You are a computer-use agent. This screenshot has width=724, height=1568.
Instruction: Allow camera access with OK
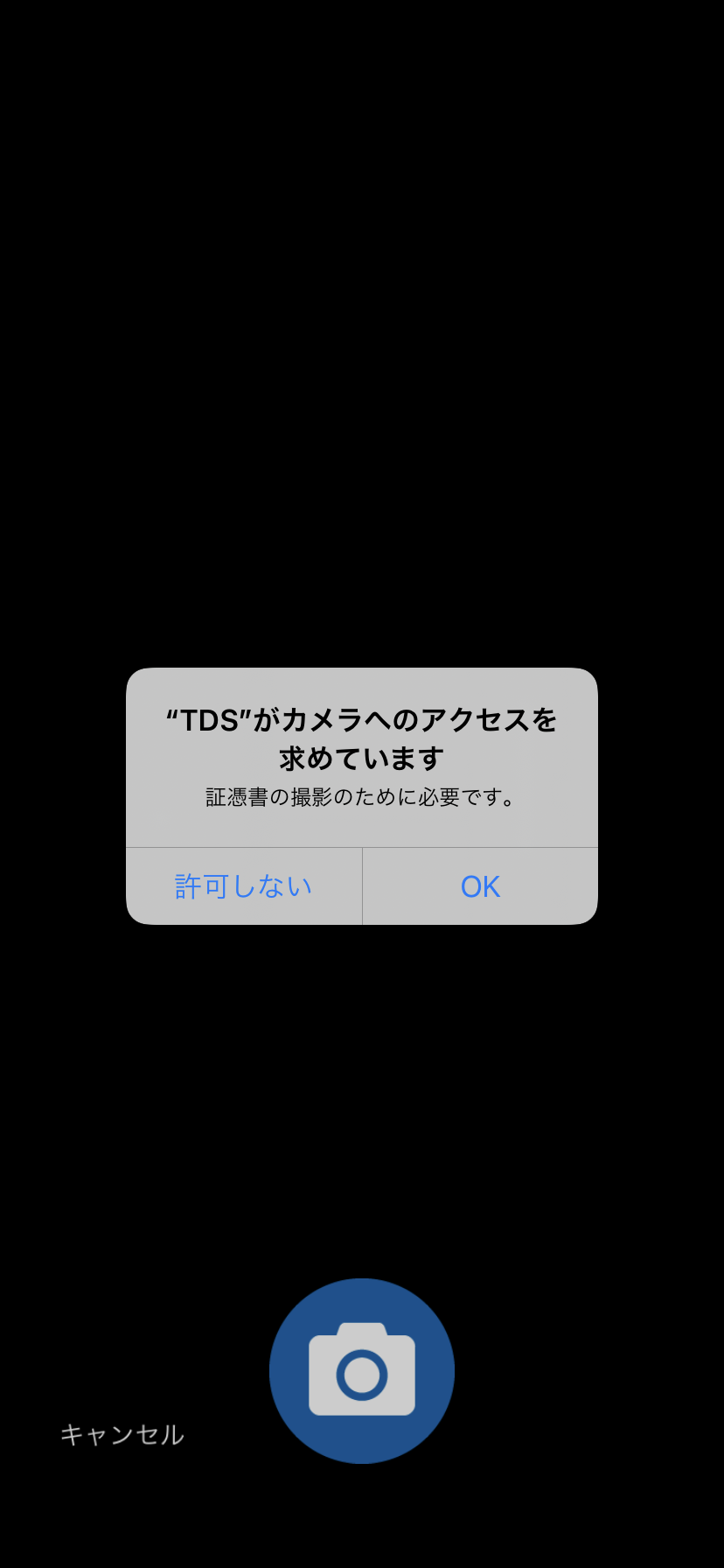click(480, 886)
